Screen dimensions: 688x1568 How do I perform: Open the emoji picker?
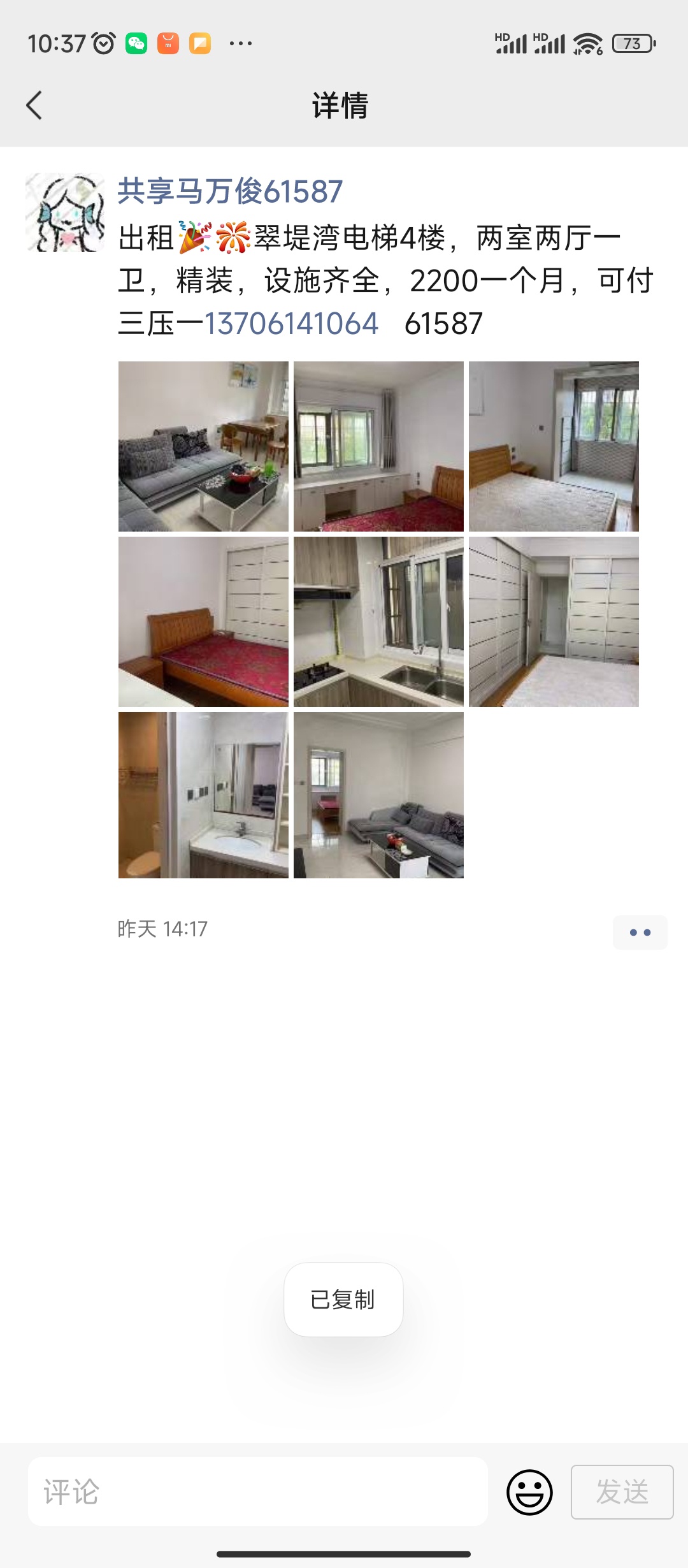click(529, 1492)
